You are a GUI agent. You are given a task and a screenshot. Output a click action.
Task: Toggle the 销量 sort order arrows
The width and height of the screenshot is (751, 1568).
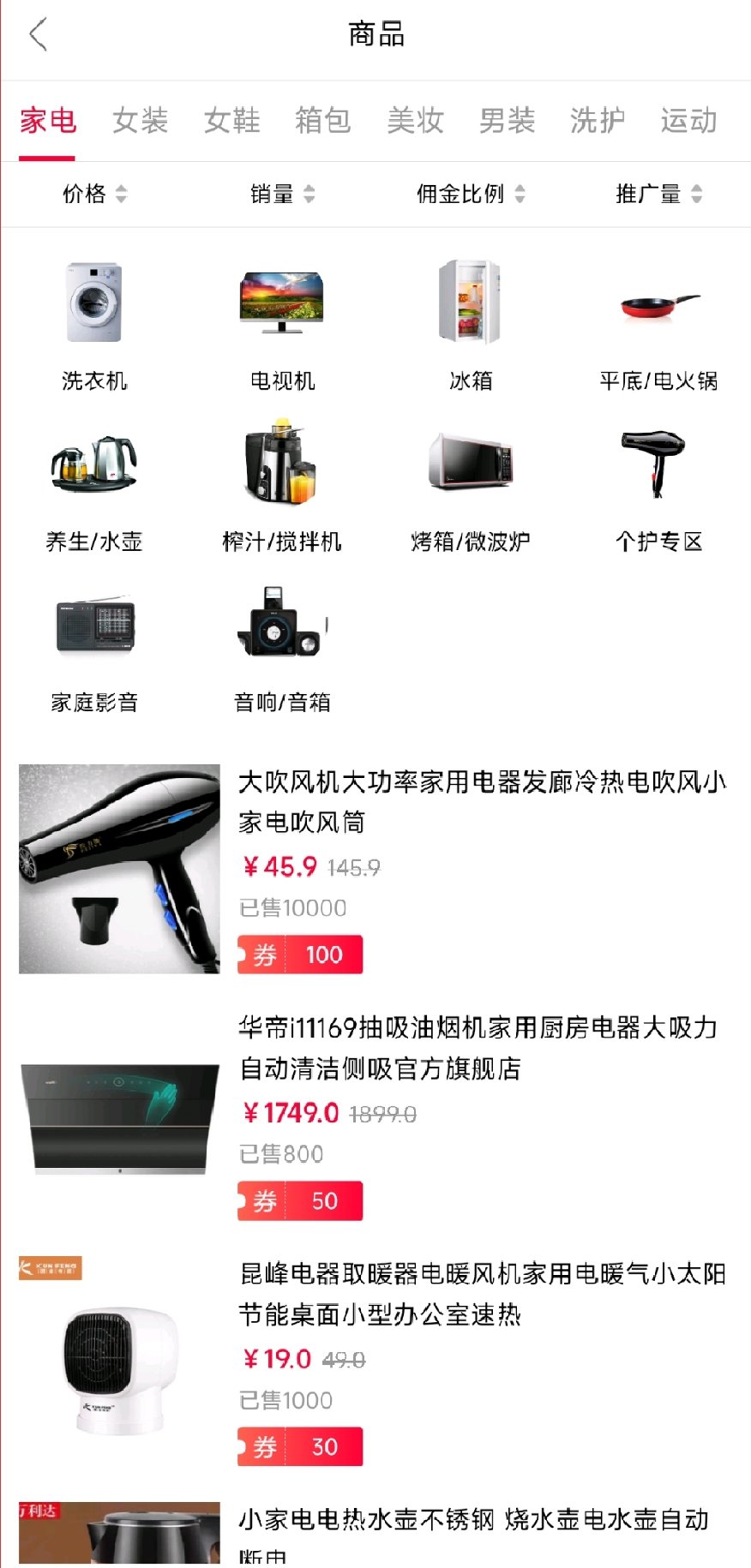(282, 195)
